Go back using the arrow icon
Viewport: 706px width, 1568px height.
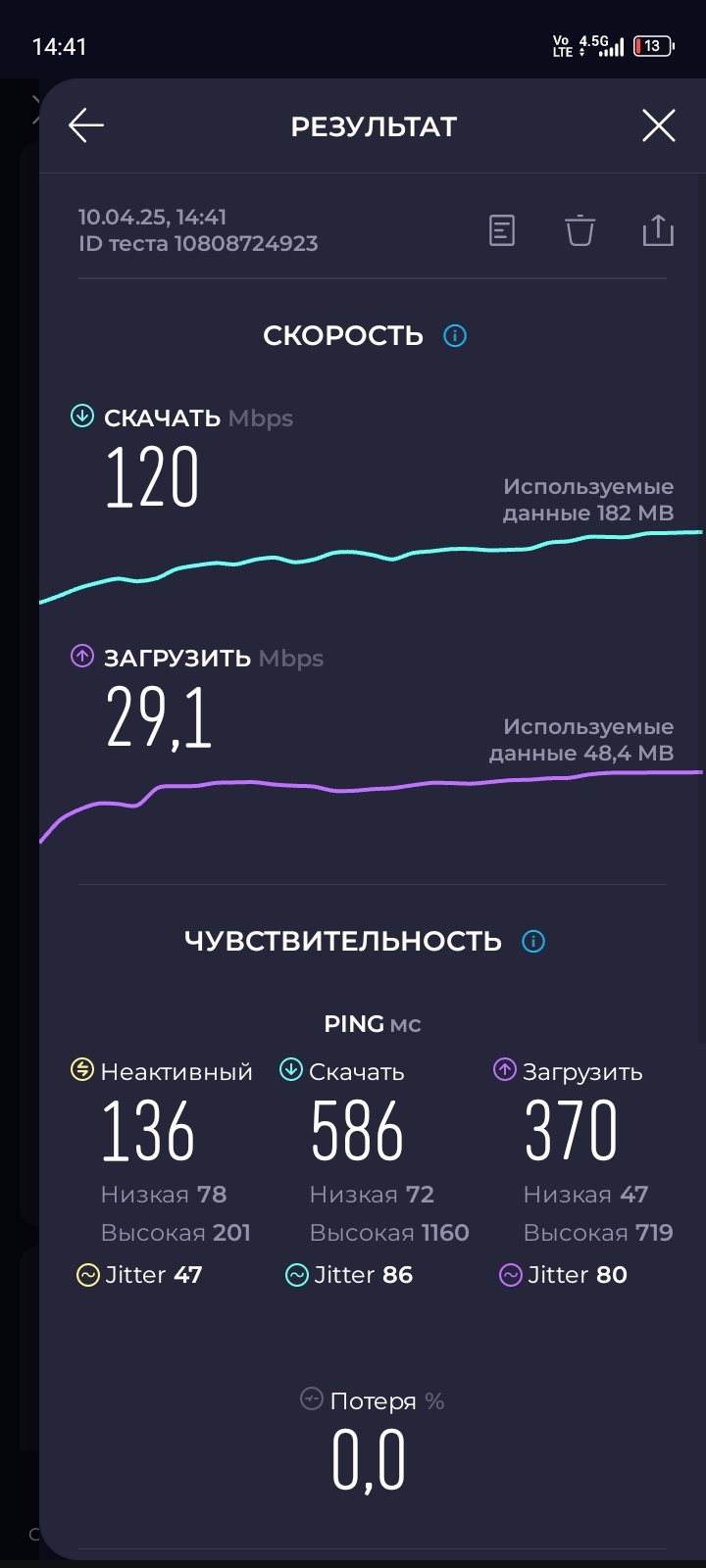click(86, 125)
